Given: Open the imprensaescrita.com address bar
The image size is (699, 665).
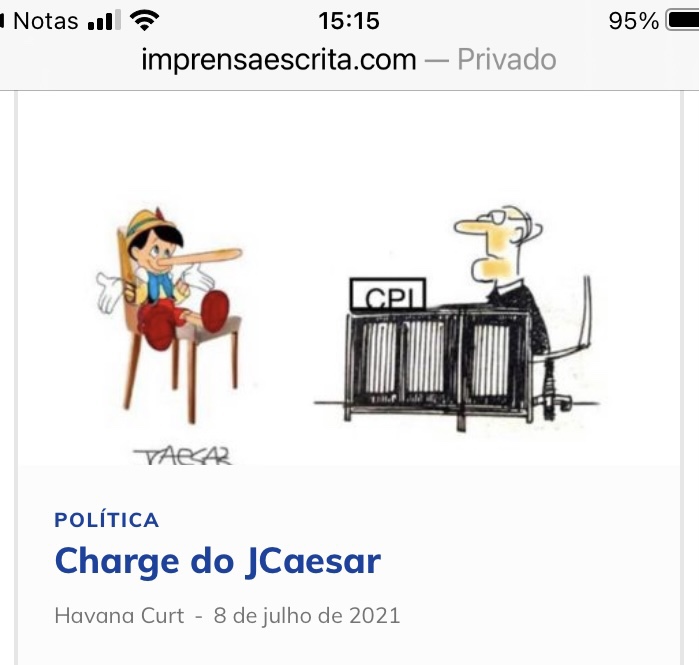Looking at the screenshot, I should click(x=349, y=59).
